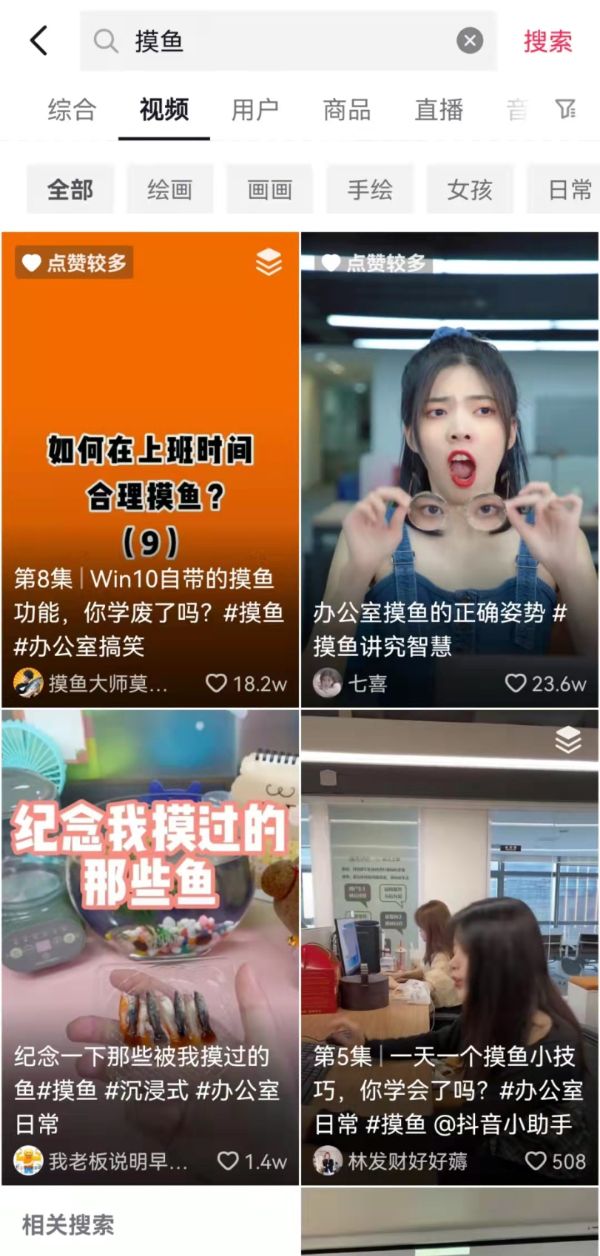The height and width of the screenshot is (1256, 600).
Task: Clear the search text with X
Action: click(x=470, y=41)
